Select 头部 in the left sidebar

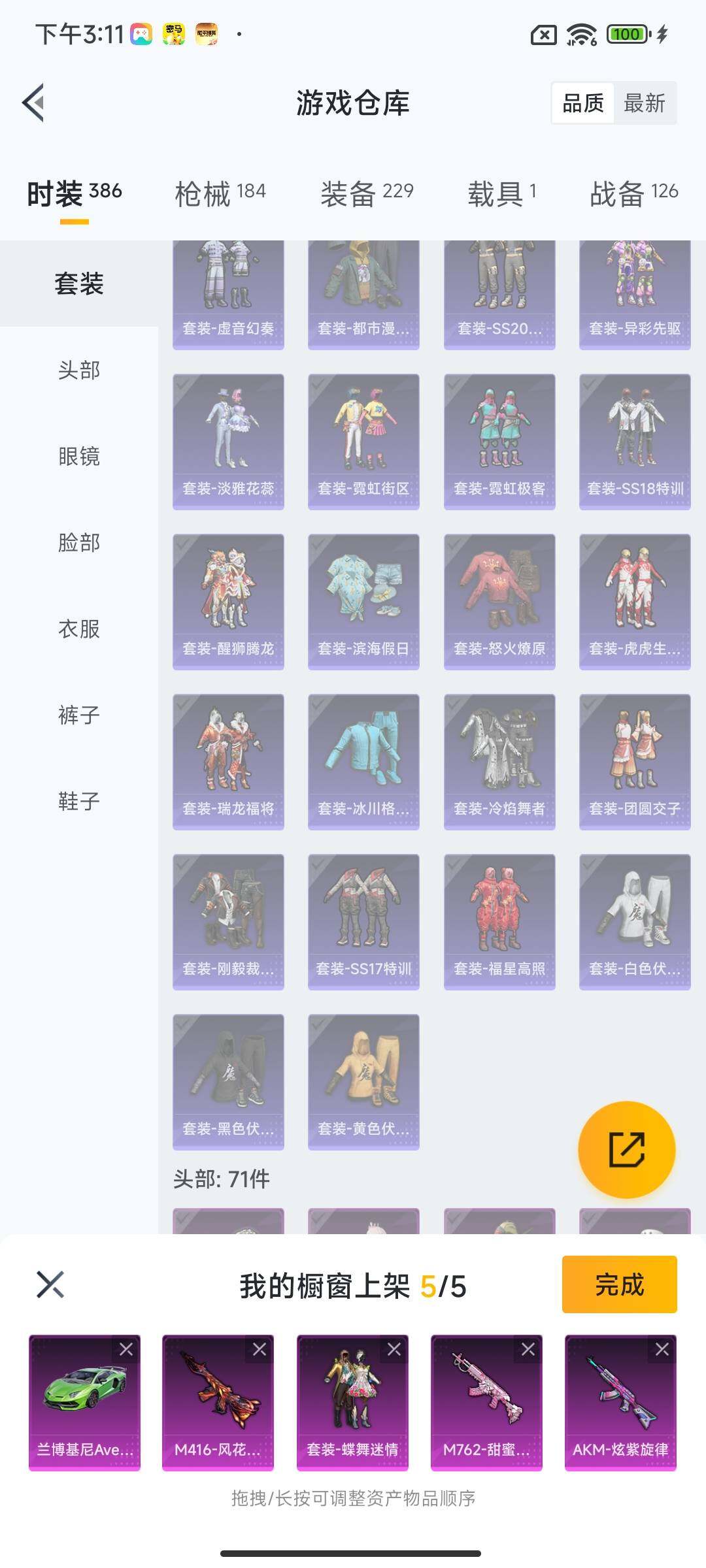pos(77,370)
